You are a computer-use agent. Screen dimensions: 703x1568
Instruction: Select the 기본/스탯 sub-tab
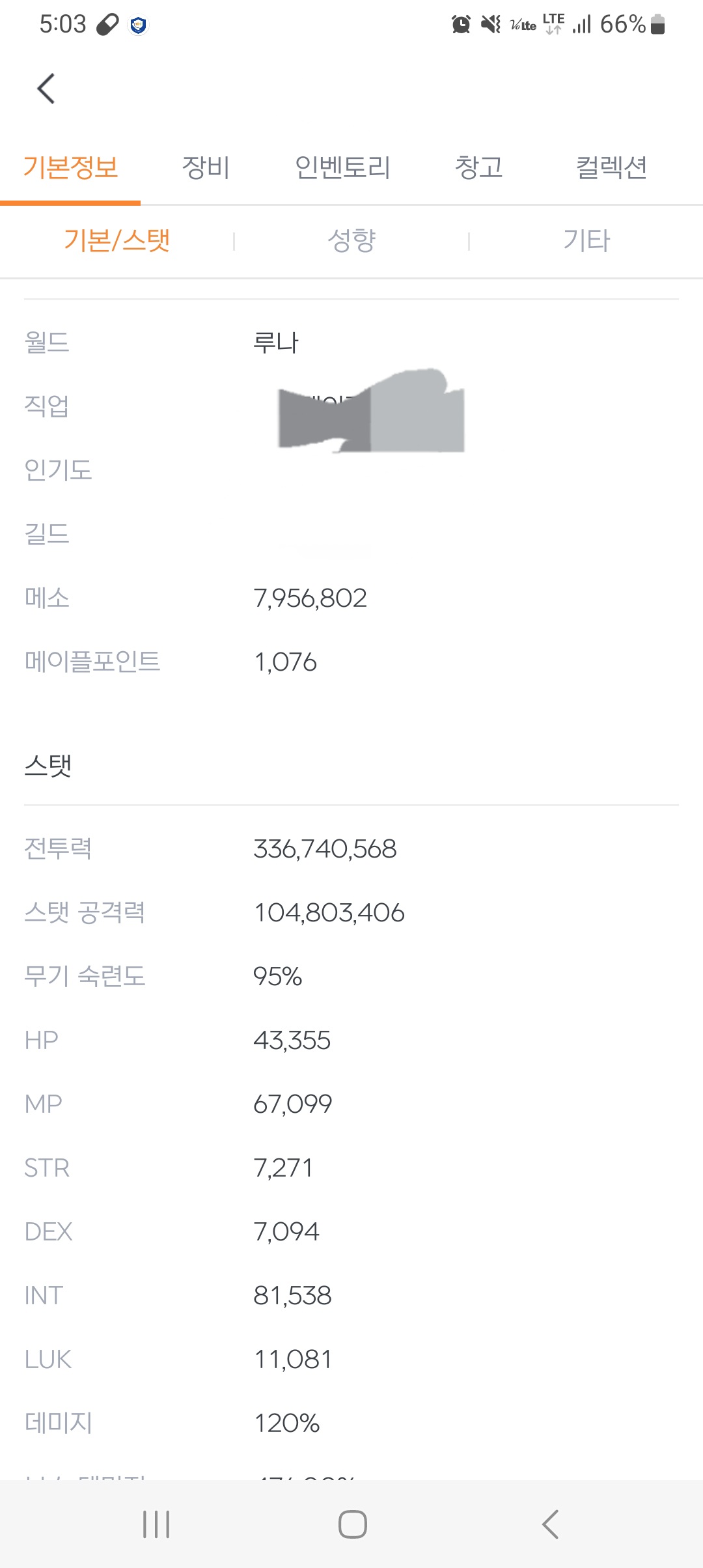(117, 240)
